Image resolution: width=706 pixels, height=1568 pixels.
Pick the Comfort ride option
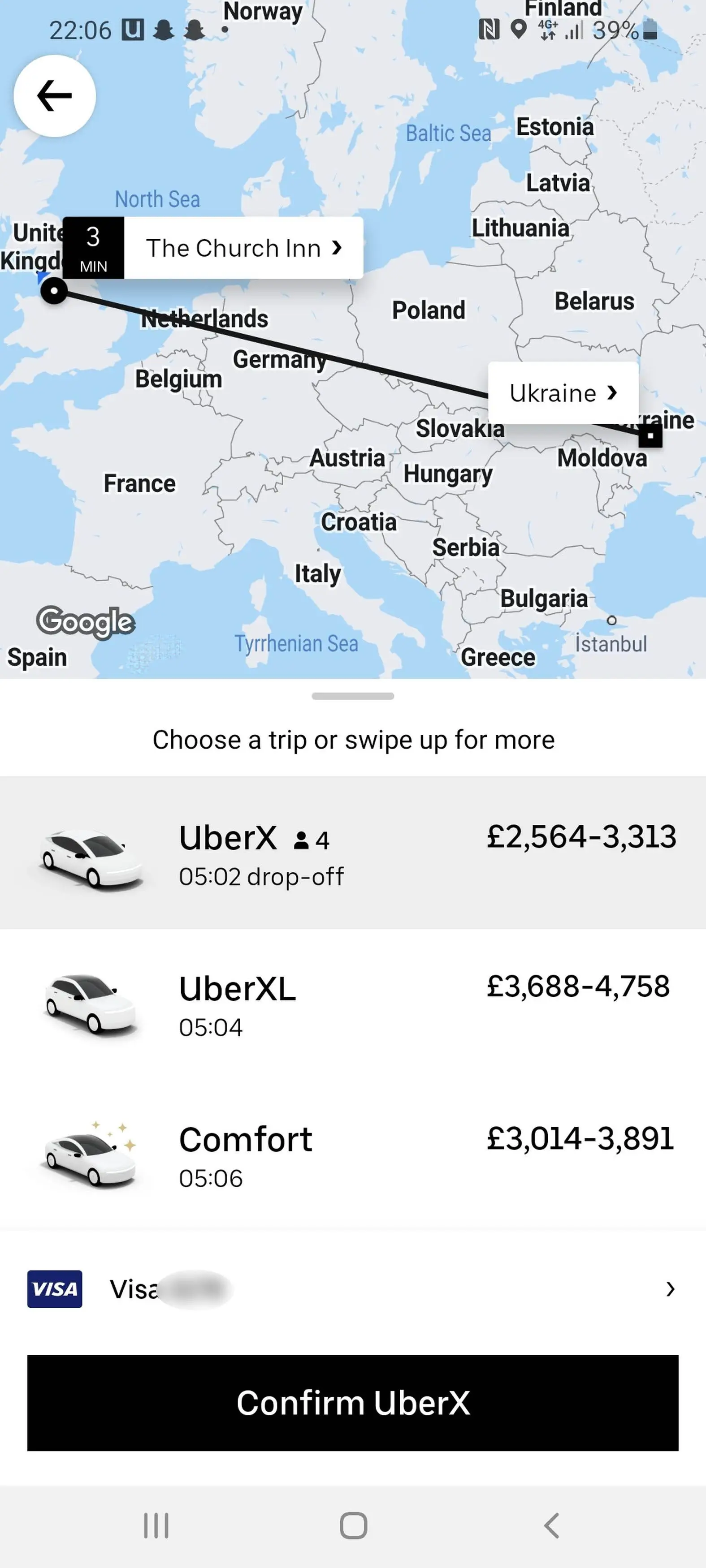point(353,1154)
